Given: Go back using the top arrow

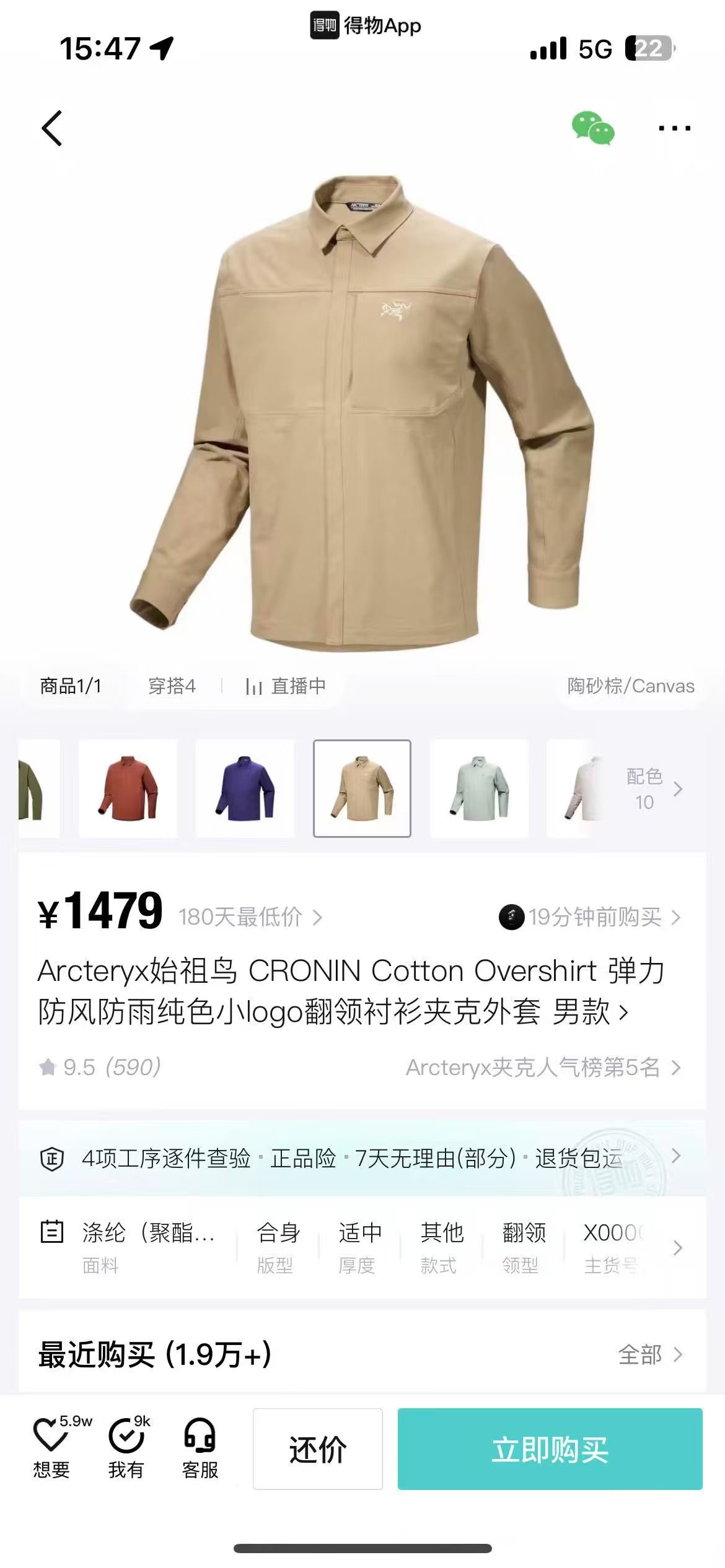Looking at the screenshot, I should tap(52, 128).
